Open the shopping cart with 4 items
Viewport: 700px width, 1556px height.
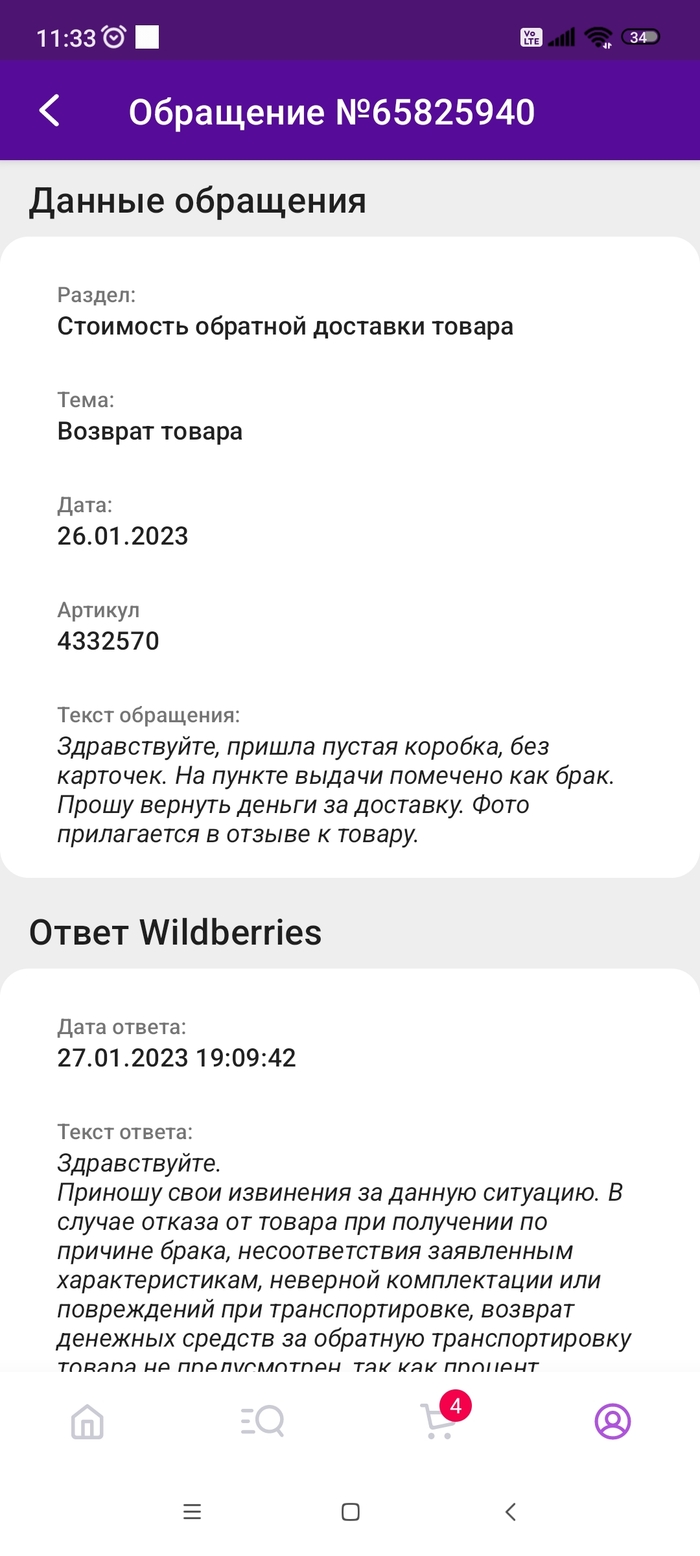click(438, 1420)
